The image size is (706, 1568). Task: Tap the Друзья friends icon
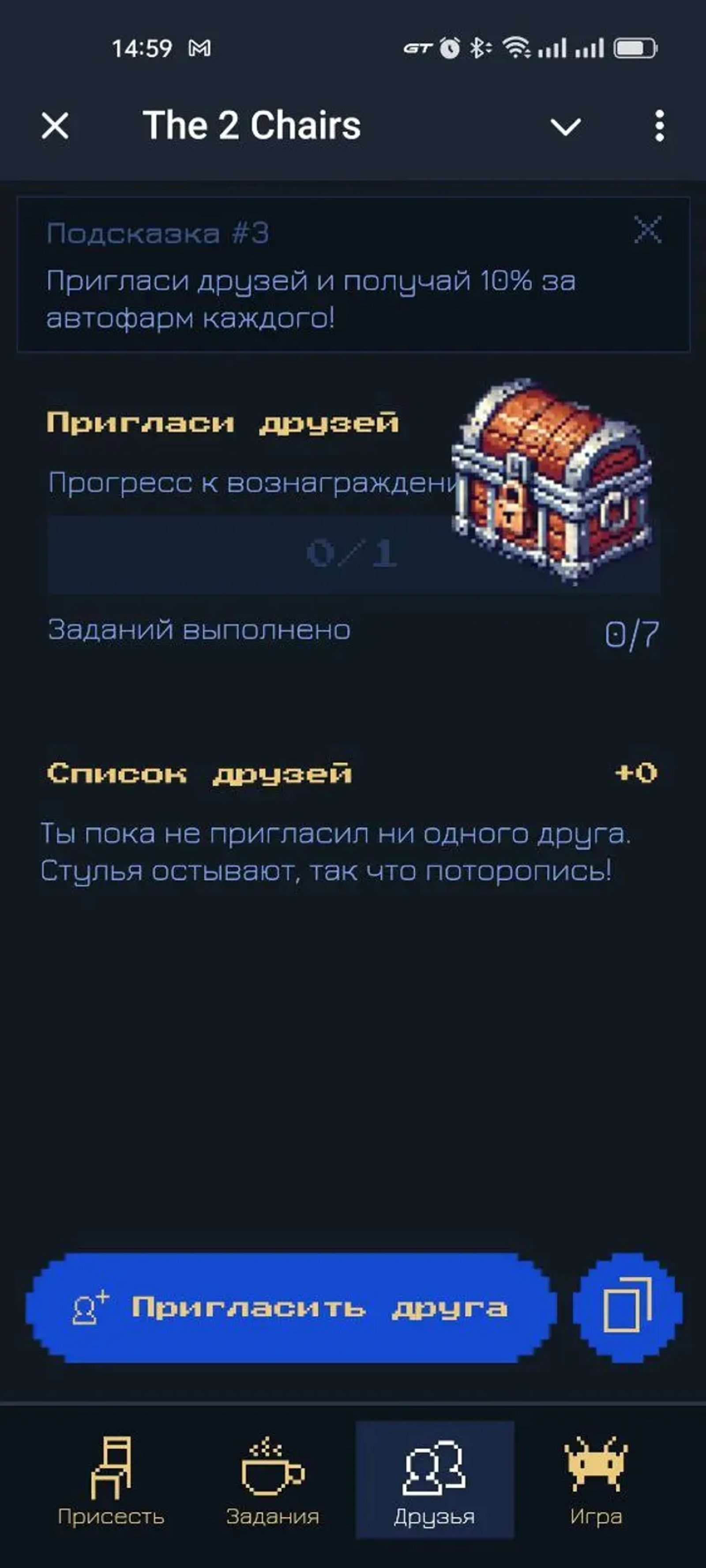[x=434, y=1470]
